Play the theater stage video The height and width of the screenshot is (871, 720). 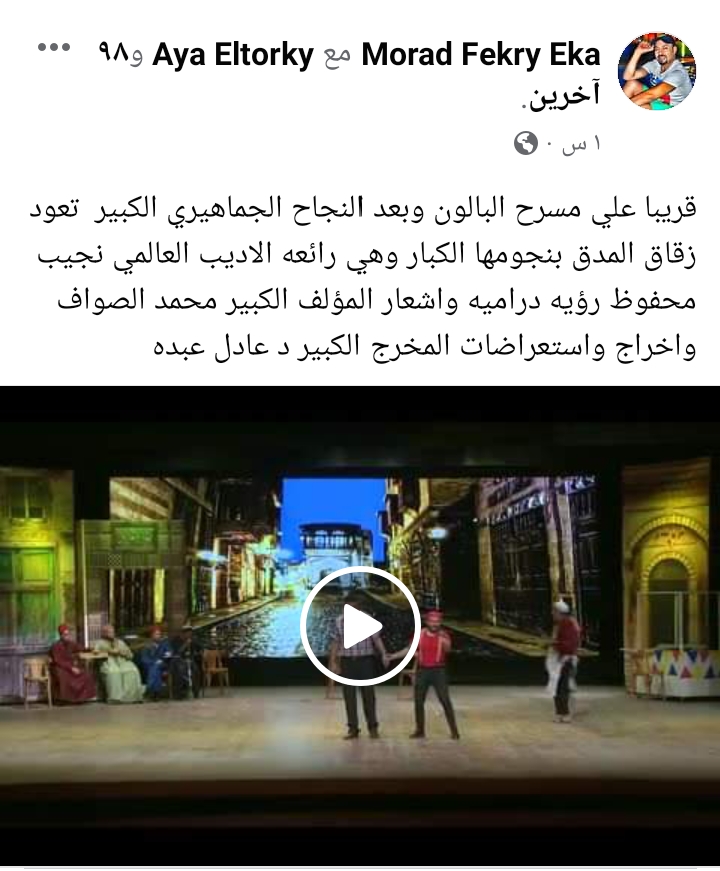coord(360,627)
